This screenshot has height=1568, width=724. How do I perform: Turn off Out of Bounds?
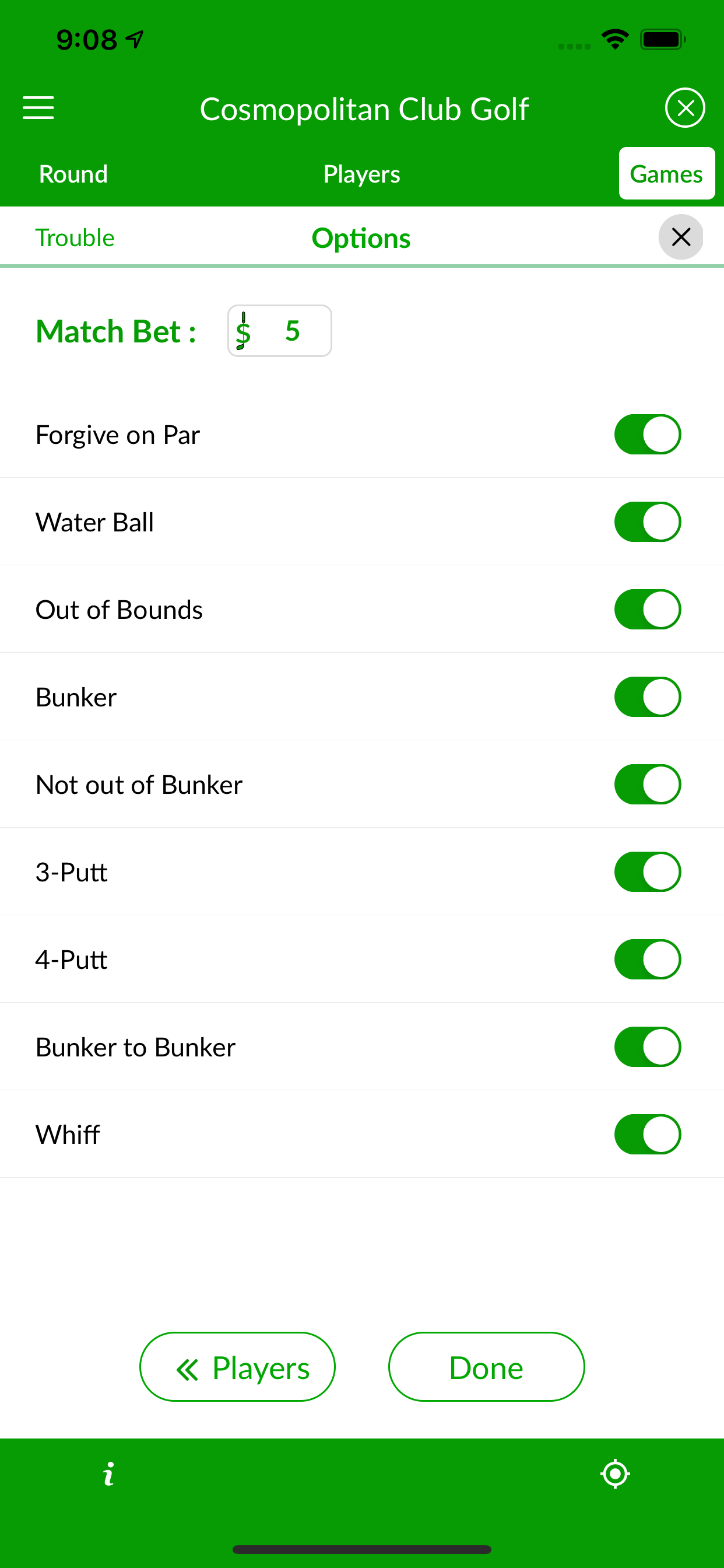coord(647,610)
